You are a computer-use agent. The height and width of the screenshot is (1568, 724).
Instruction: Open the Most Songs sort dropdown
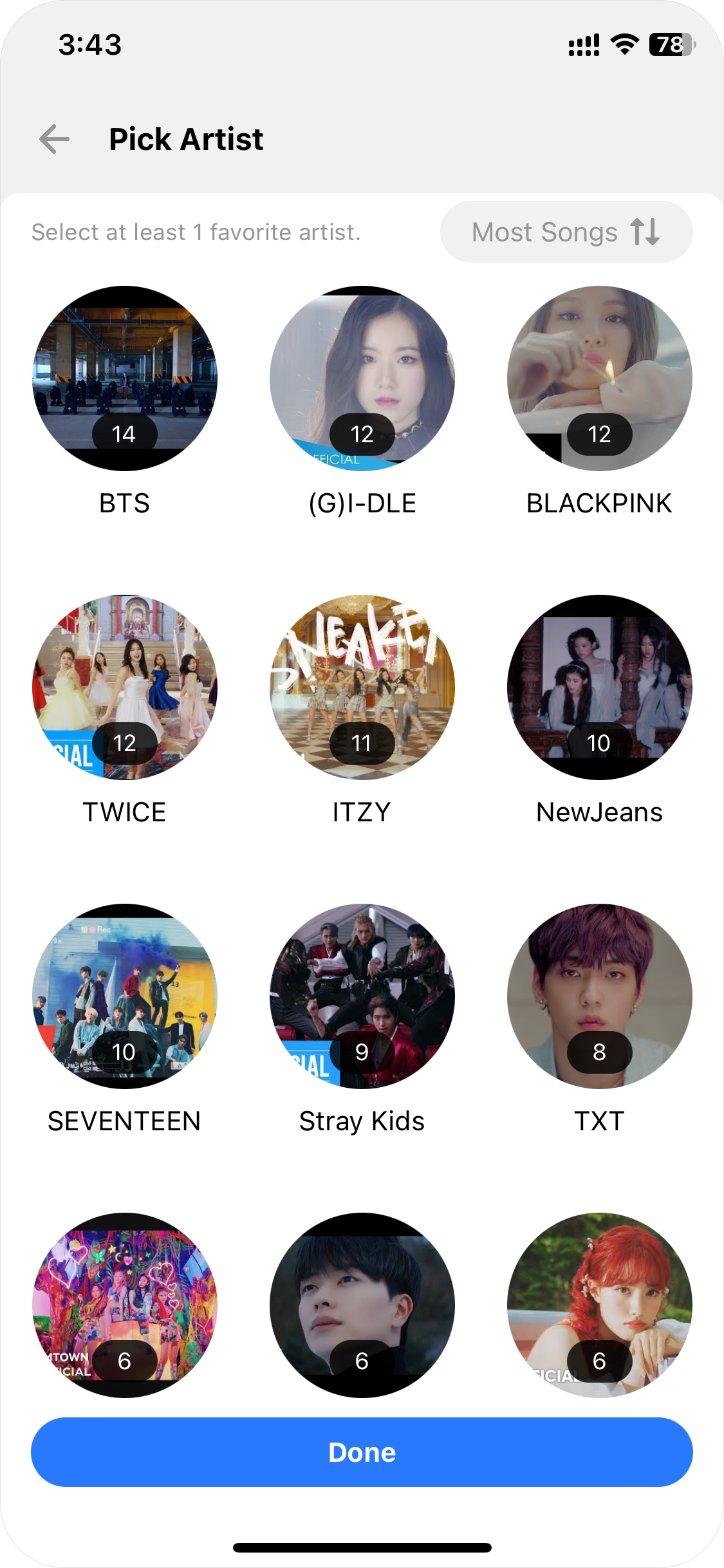pos(566,232)
